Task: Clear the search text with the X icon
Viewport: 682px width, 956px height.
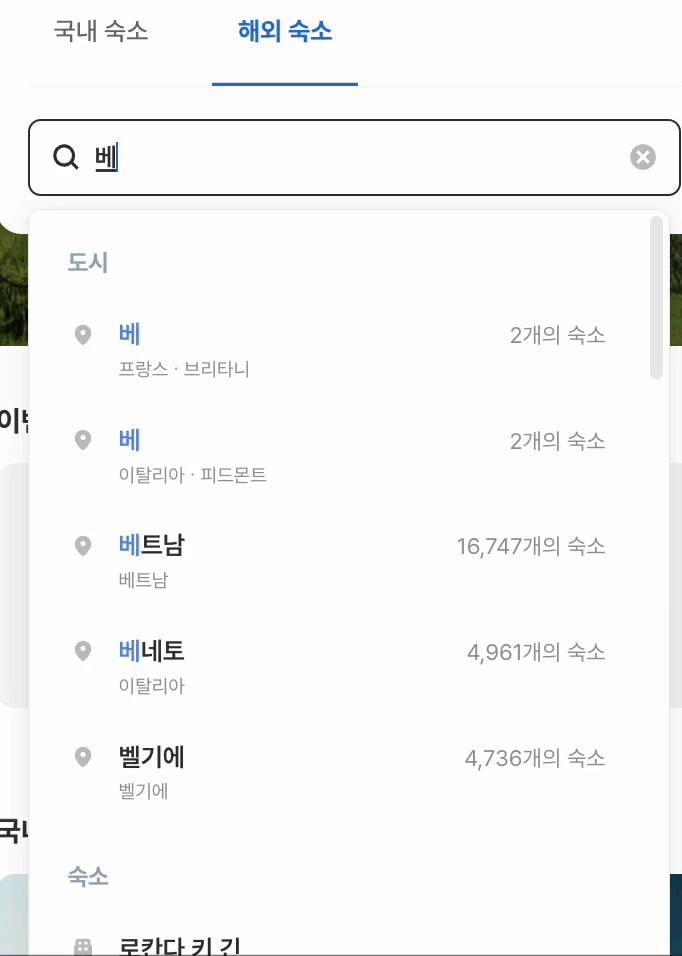Action: (x=642, y=157)
